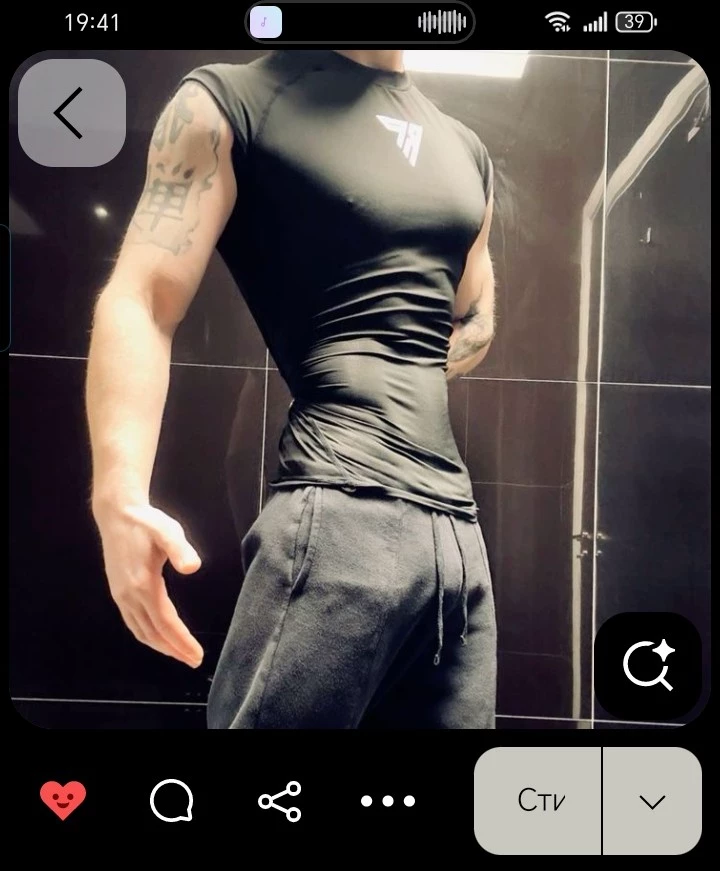Open visual search lens on the image
720x871 pixels.
pyautogui.click(x=648, y=665)
